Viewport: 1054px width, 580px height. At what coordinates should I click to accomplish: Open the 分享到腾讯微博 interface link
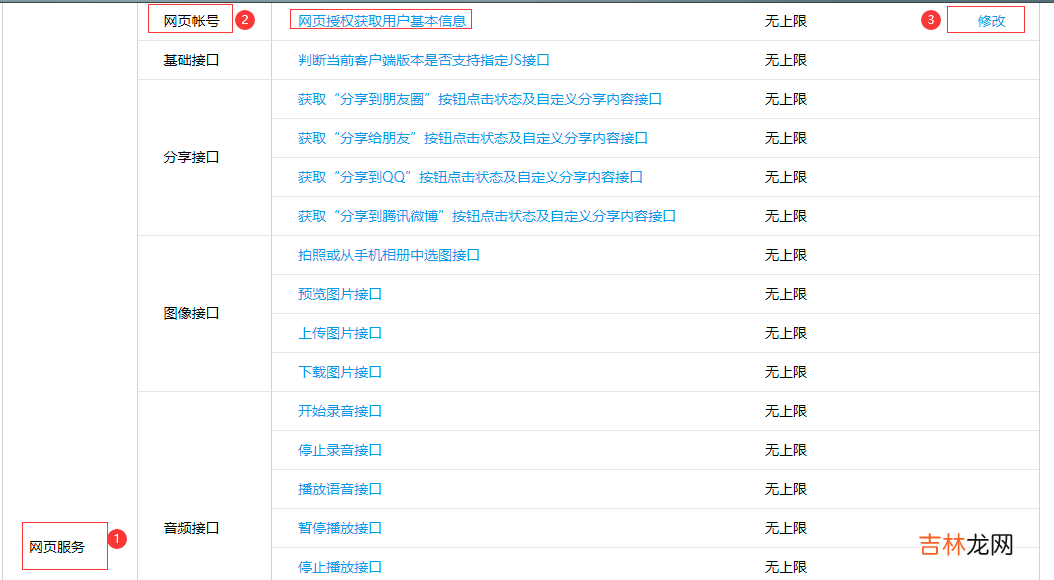click(487, 216)
